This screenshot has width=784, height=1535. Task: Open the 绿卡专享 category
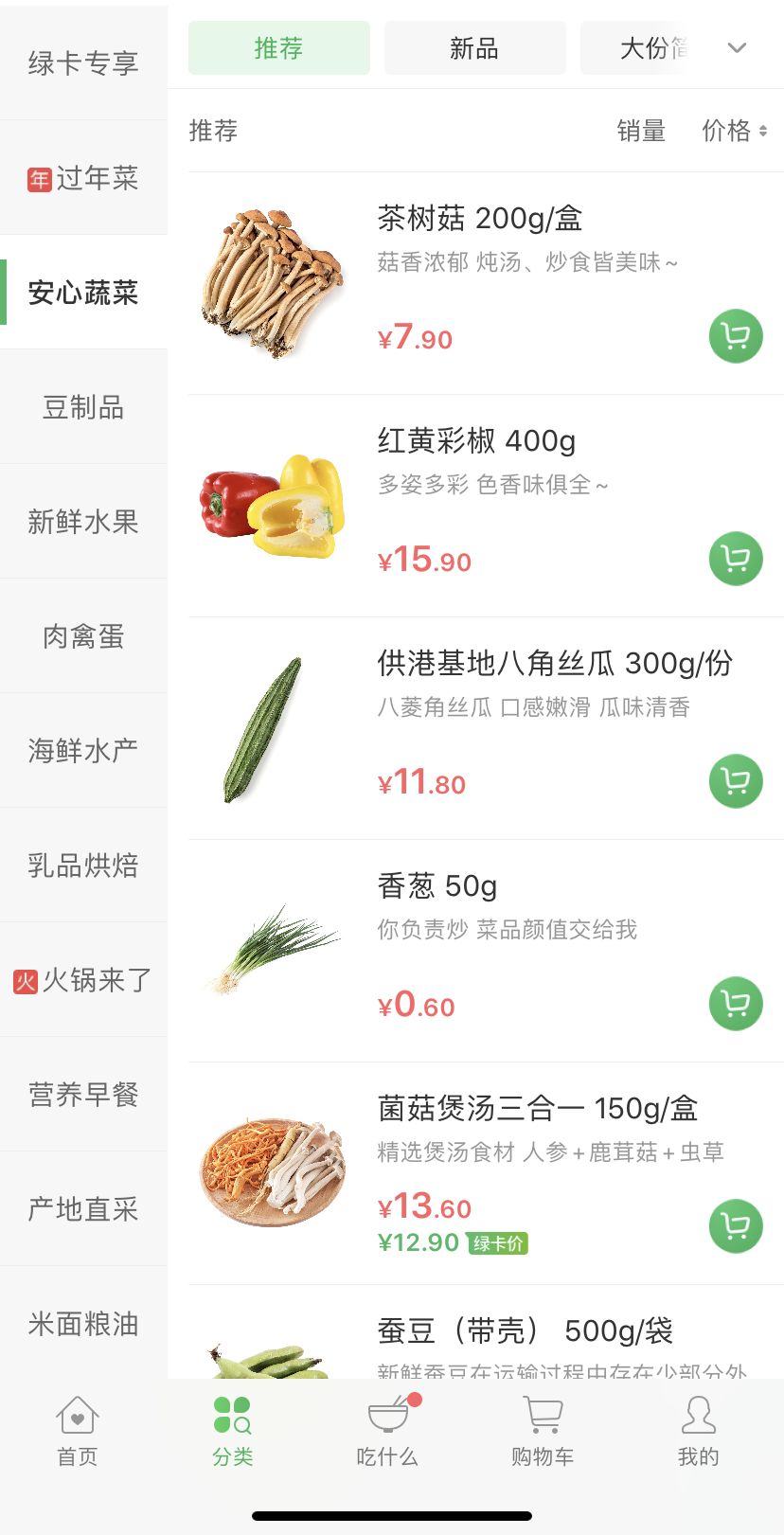coord(83,63)
